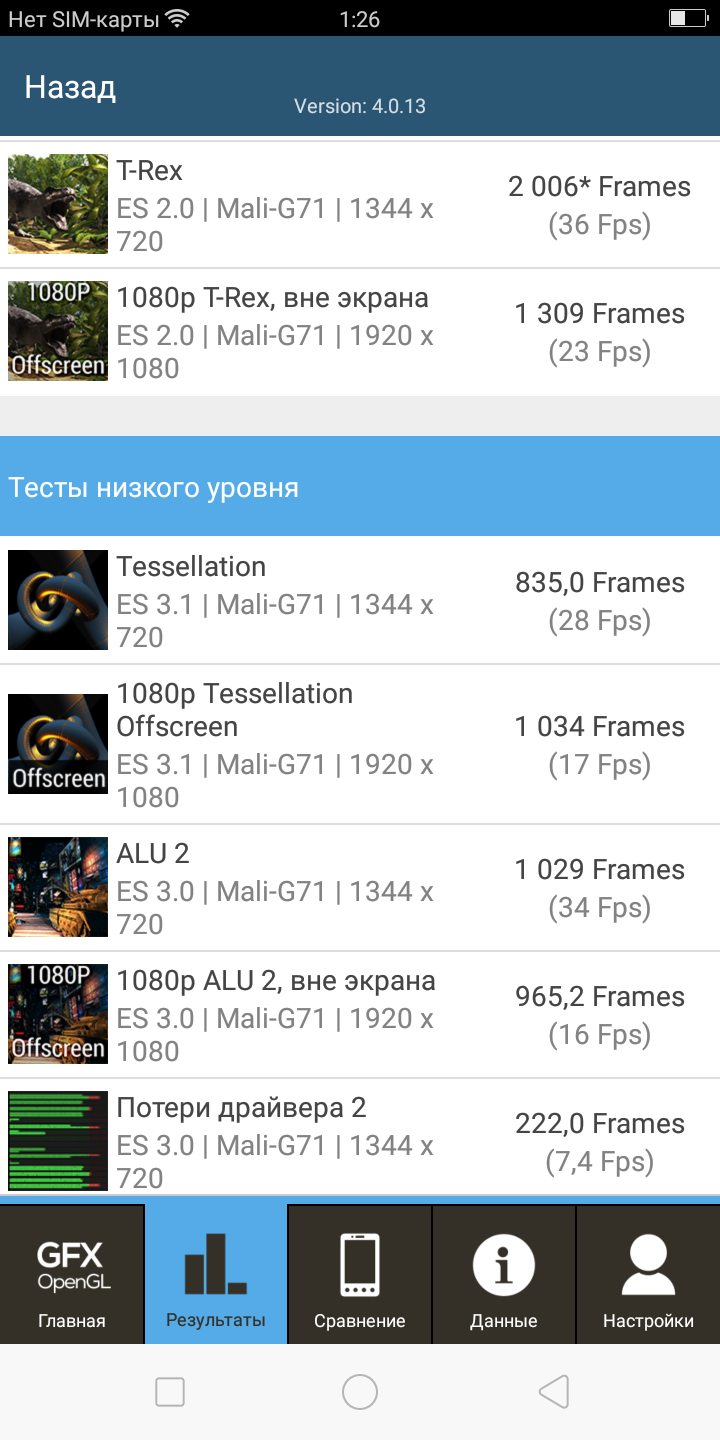Open 1080p Tessellation Offscreen result
This screenshot has height=1440, width=720.
point(360,744)
